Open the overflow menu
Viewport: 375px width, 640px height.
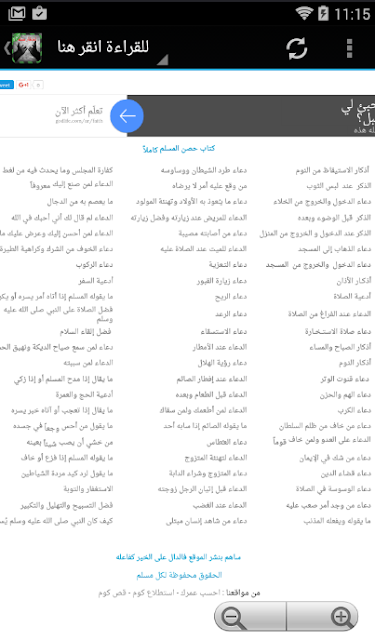tap(349, 49)
